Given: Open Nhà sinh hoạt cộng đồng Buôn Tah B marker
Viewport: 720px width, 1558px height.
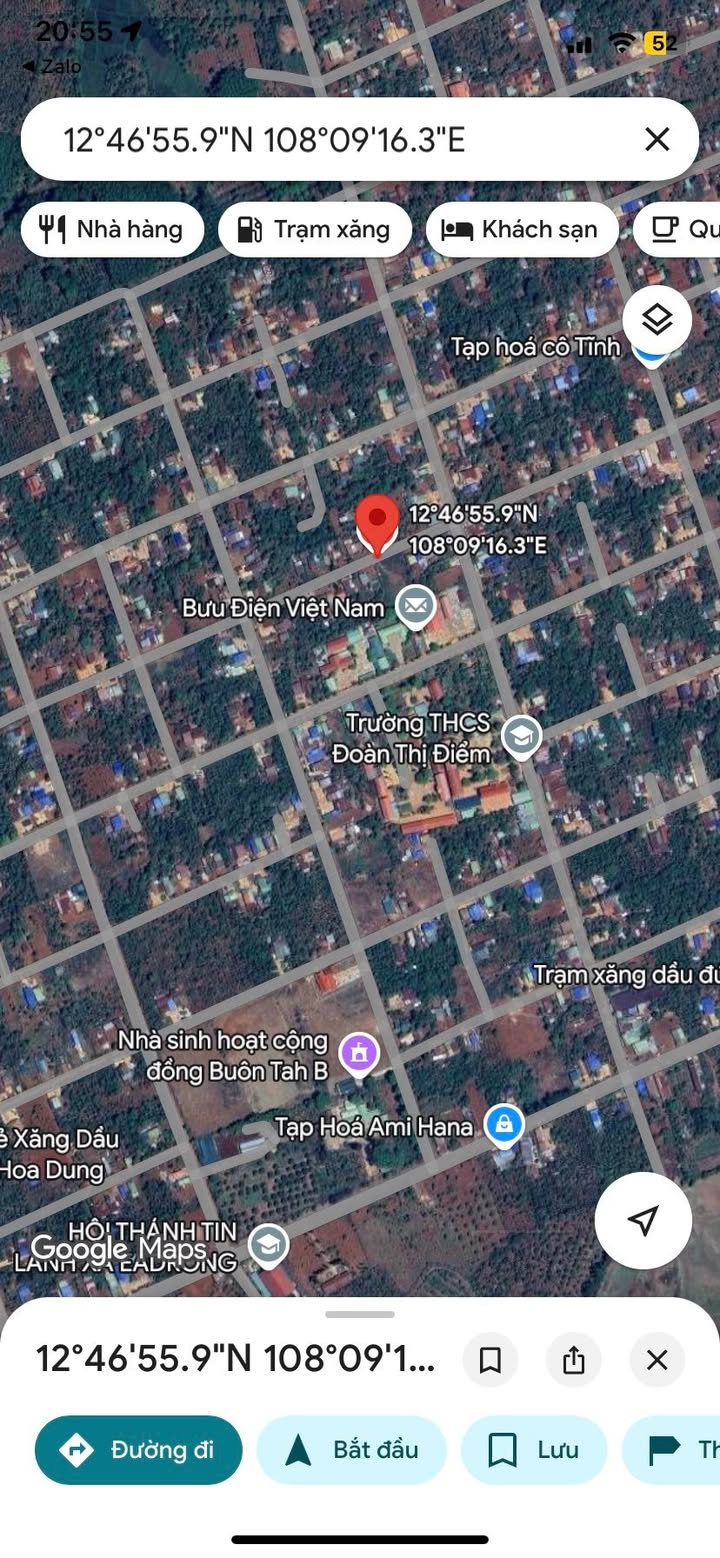Looking at the screenshot, I should click(x=359, y=1052).
